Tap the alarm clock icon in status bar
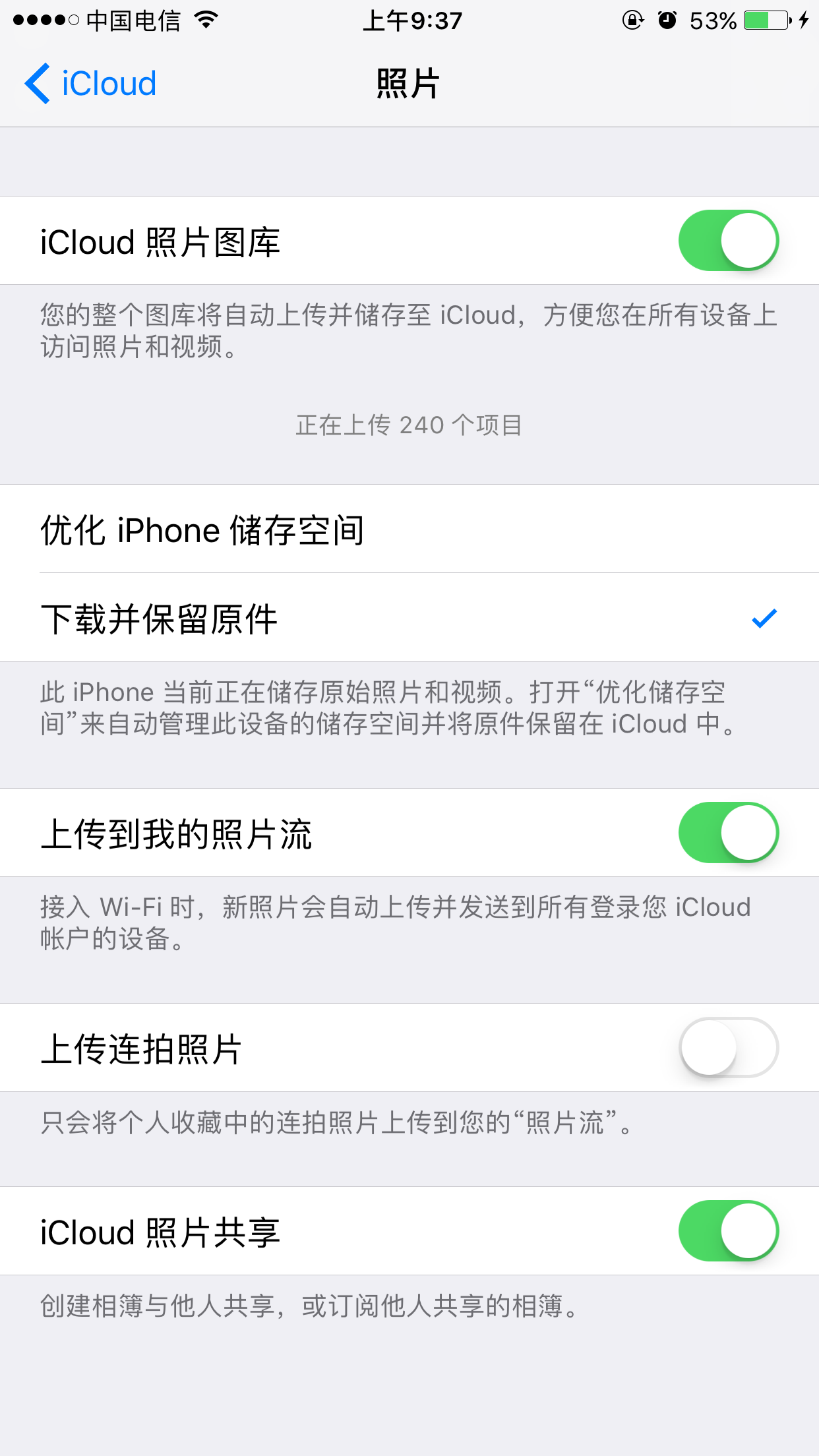The image size is (819, 1456). [667, 21]
